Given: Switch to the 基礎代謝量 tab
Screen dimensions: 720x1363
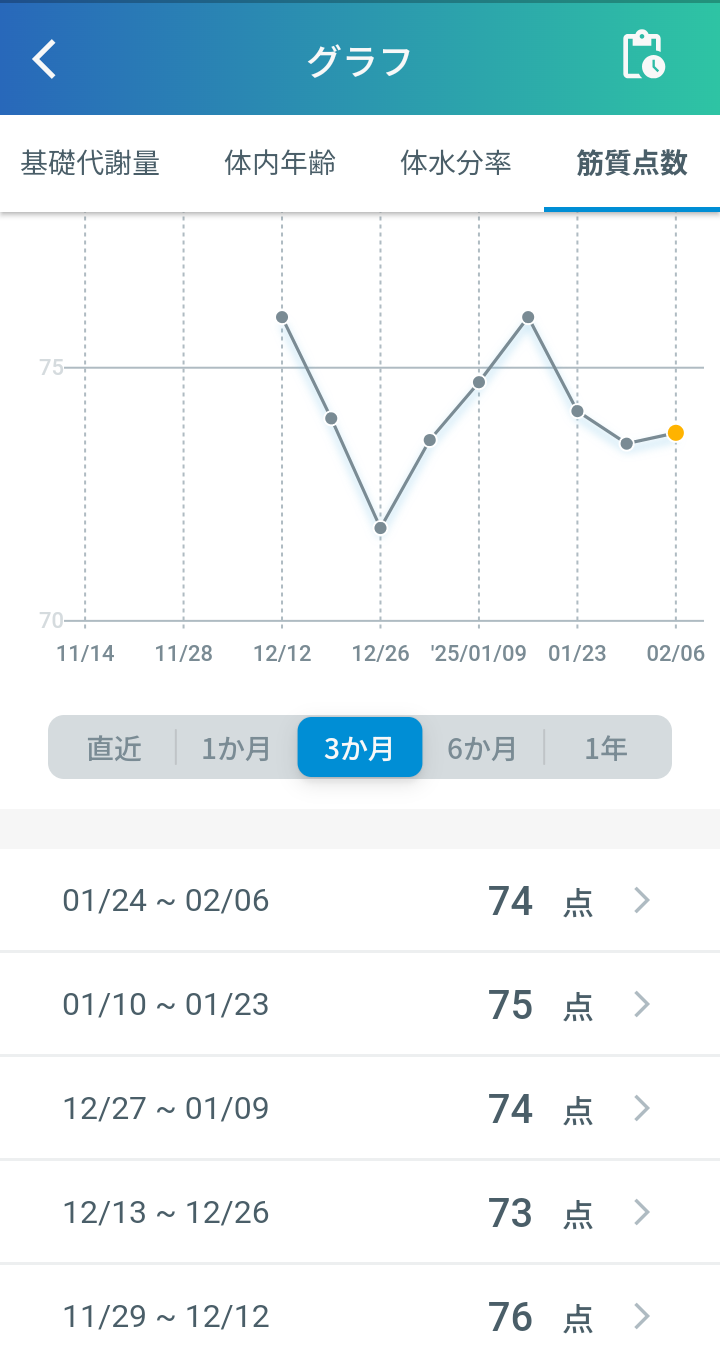Looking at the screenshot, I should point(90,163).
